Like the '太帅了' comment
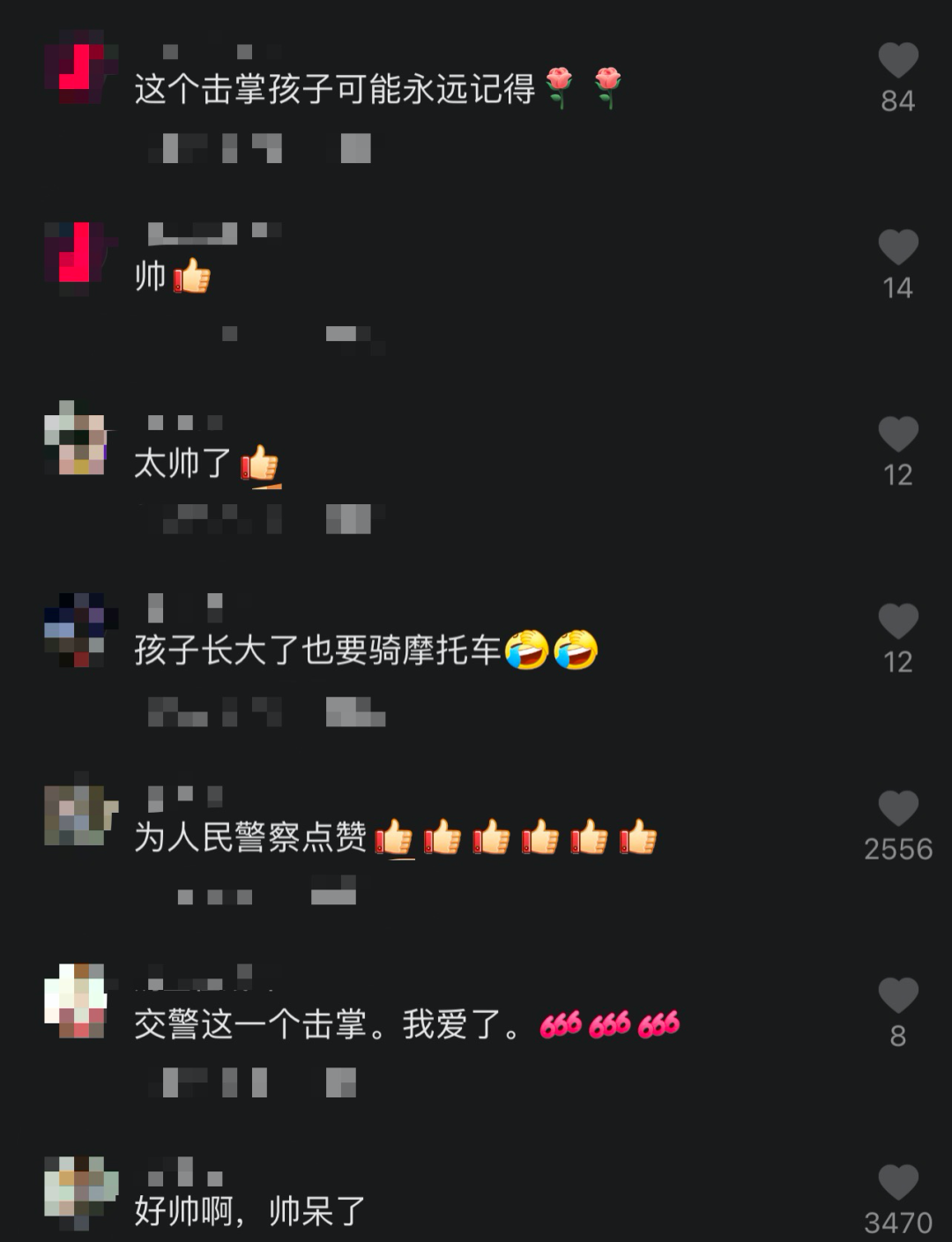This screenshot has width=952, height=1242. coord(897,435)
